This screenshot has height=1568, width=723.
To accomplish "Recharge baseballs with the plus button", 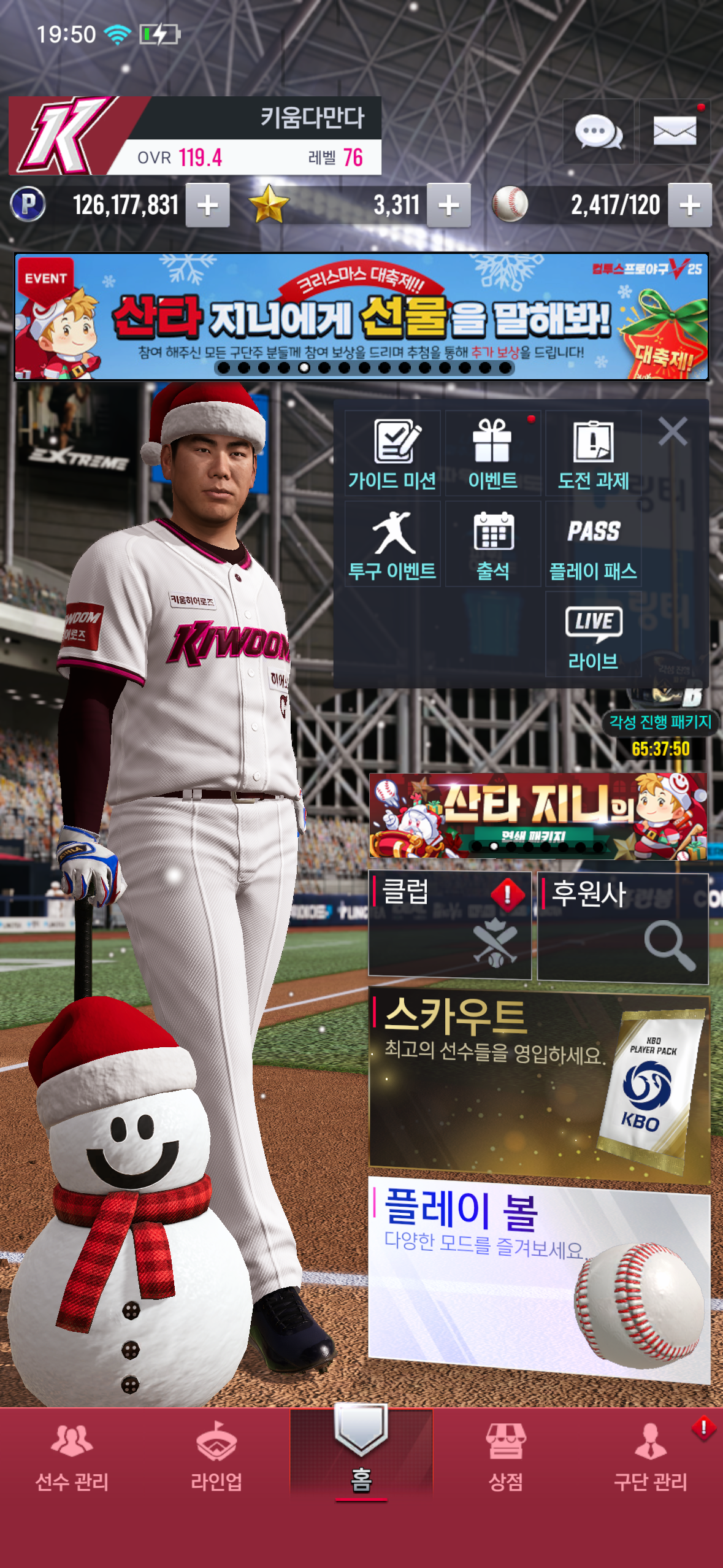I will [x=690, y=206].
